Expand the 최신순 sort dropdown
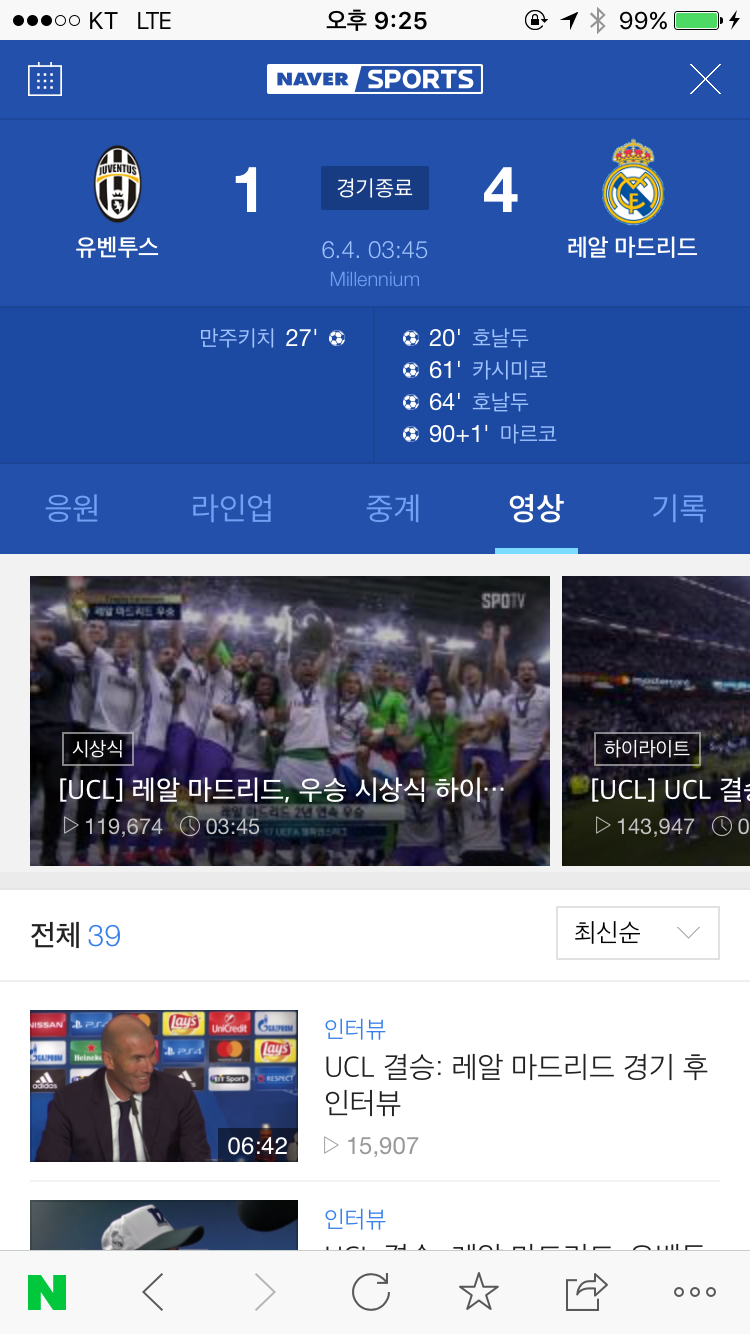 (637, 933)
